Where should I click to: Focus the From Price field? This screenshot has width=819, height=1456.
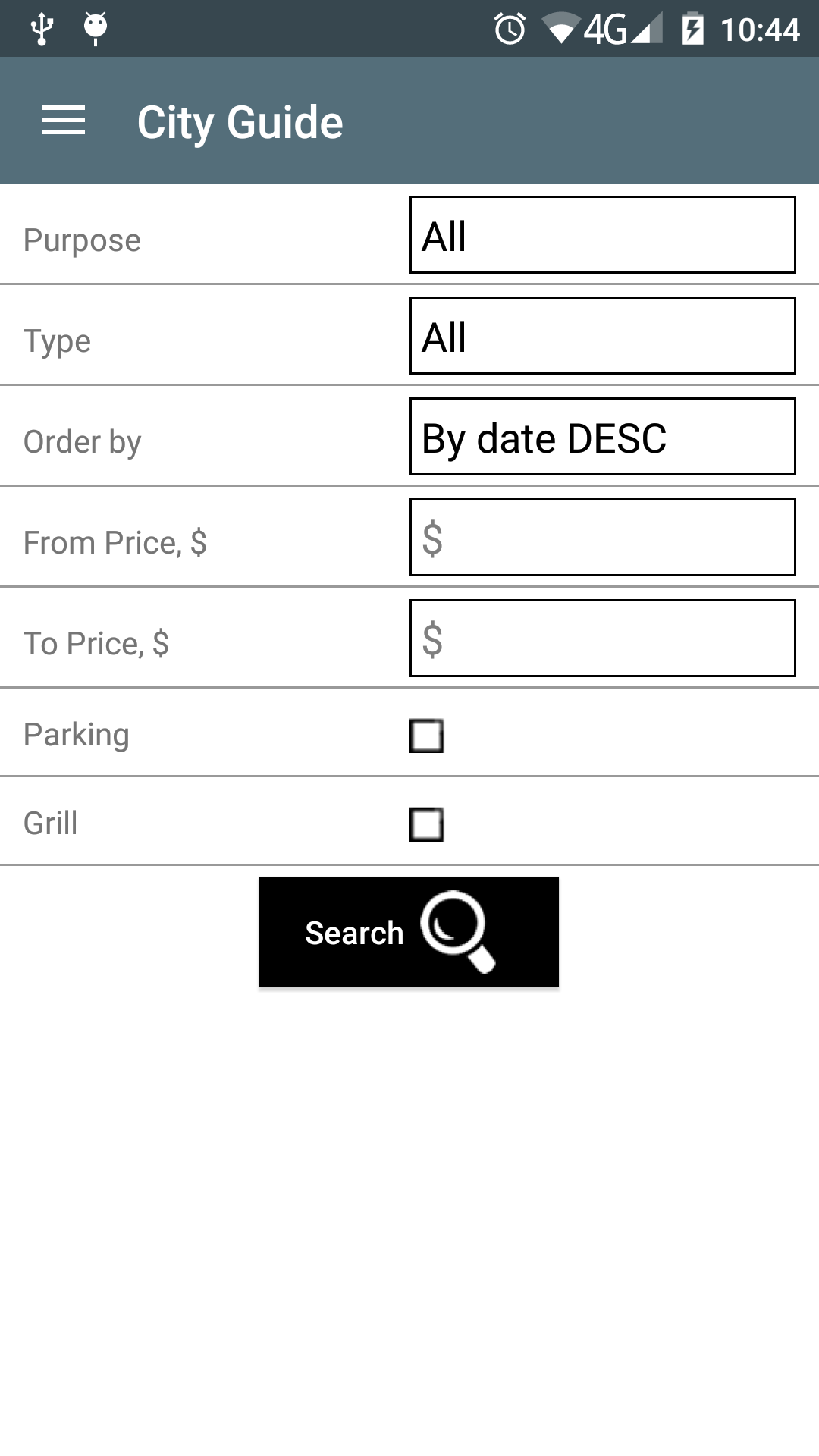[602, 538]
